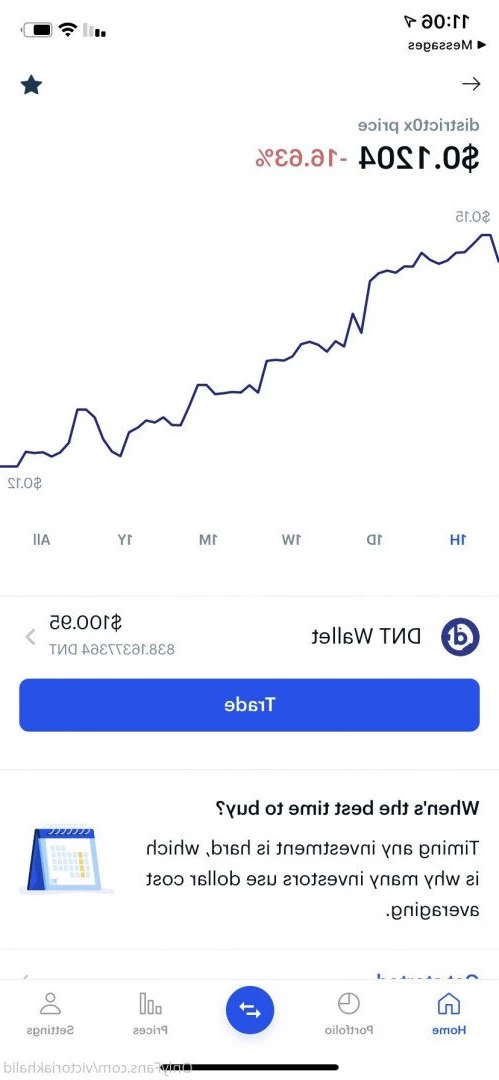
Task: Tap the blue Trade button
Action: coord(250,705)
